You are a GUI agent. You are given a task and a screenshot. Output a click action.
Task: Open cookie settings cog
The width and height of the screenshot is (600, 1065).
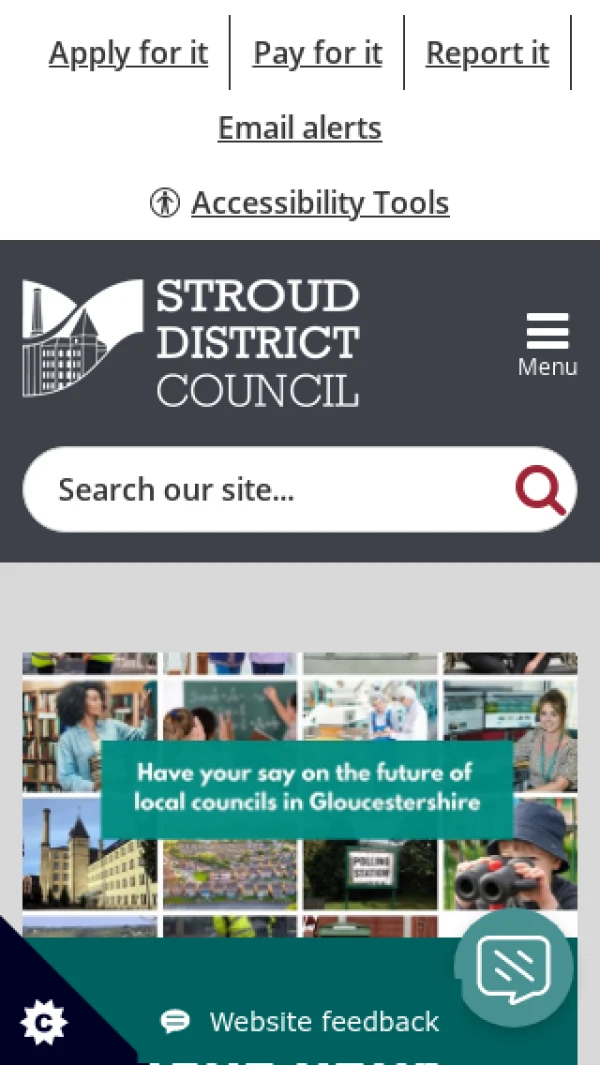[42, 1022]
